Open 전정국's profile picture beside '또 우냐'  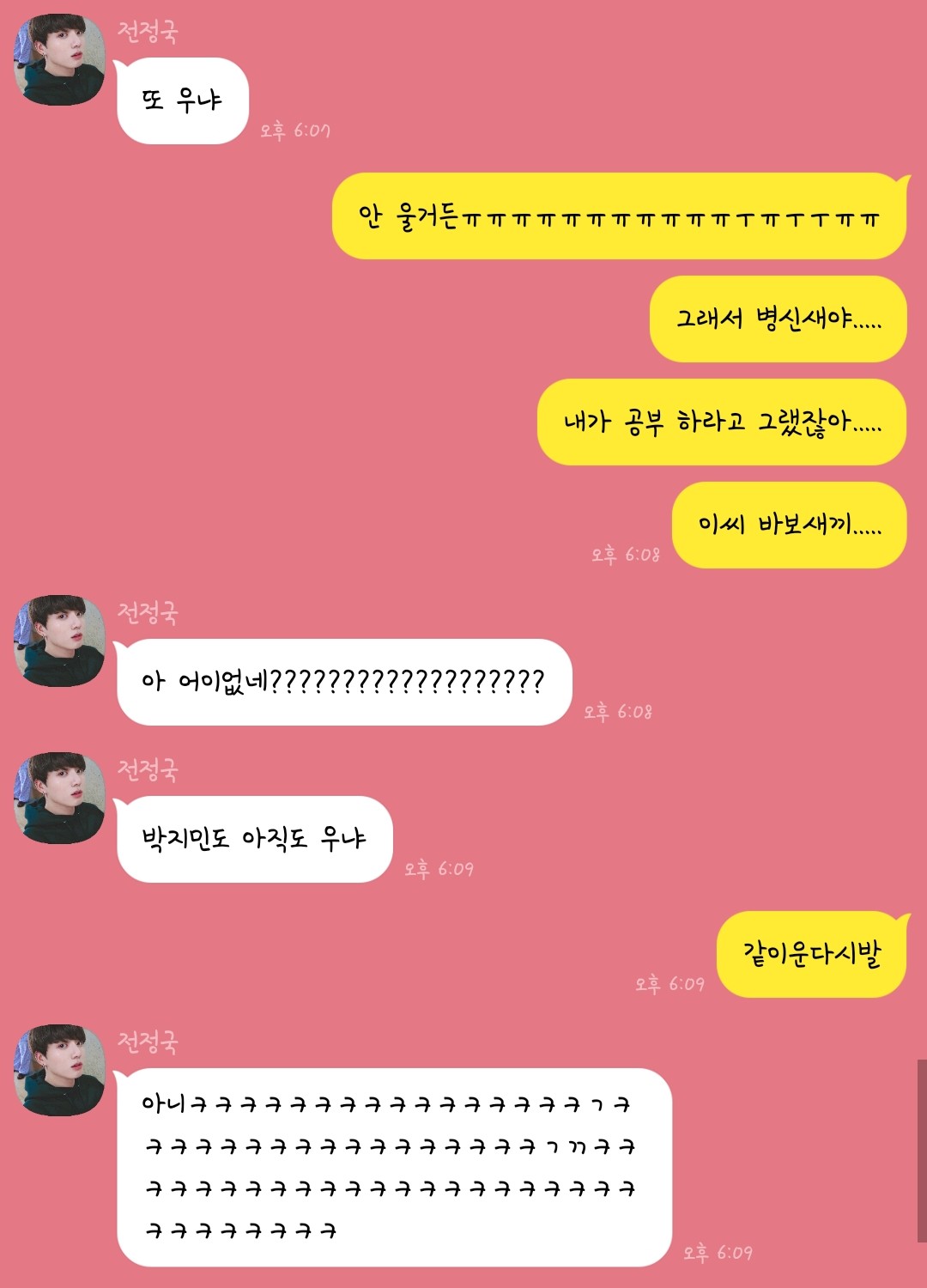tap(59, 60)
